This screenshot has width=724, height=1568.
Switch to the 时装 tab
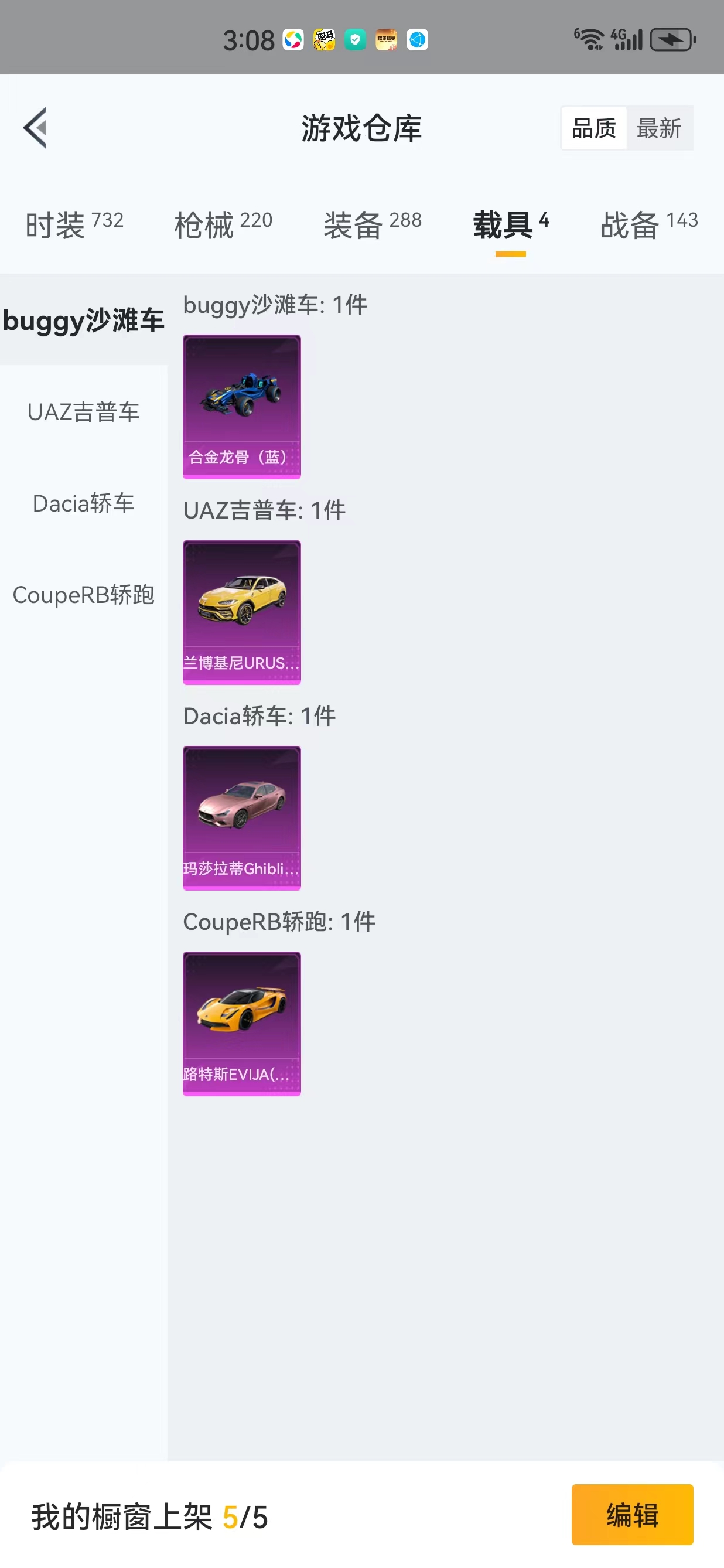tap(74, 224)
